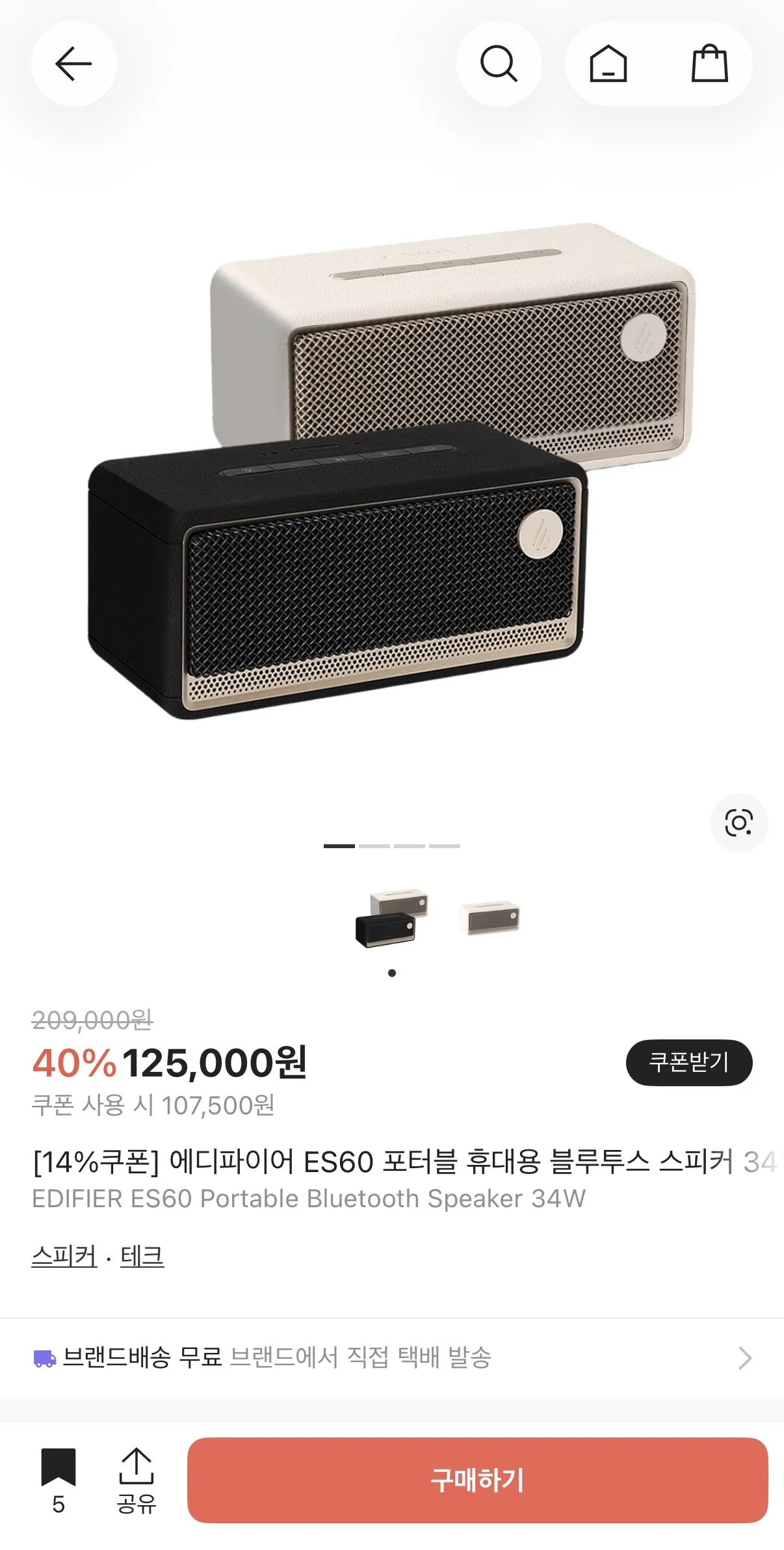Open the search function
The height and width of the screenshot is (1550, 784).
[499, 63]
